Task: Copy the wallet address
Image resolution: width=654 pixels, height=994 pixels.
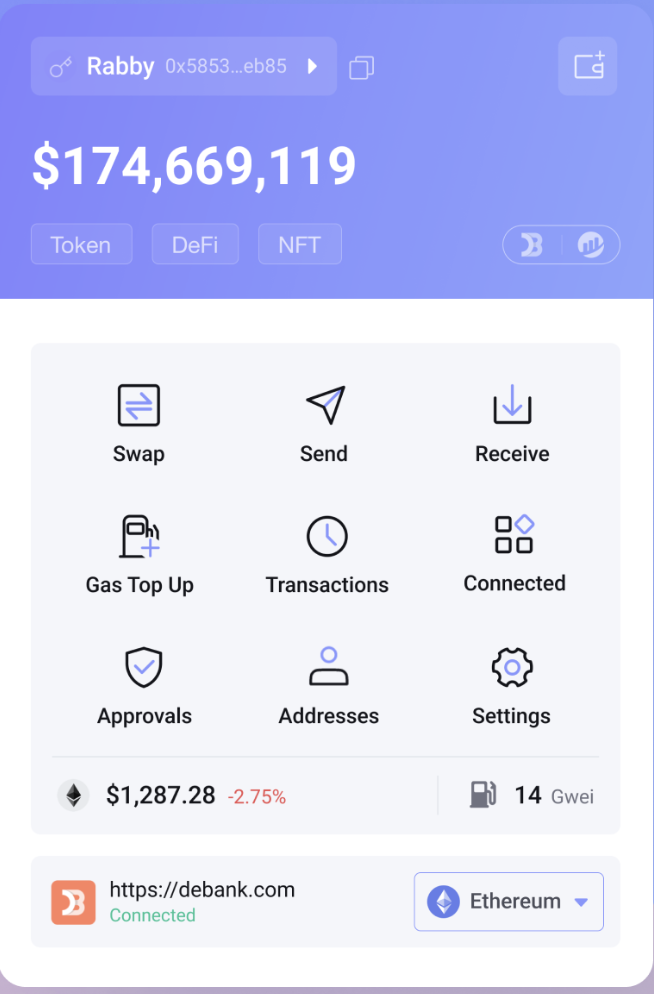Action: coord(361,68)
